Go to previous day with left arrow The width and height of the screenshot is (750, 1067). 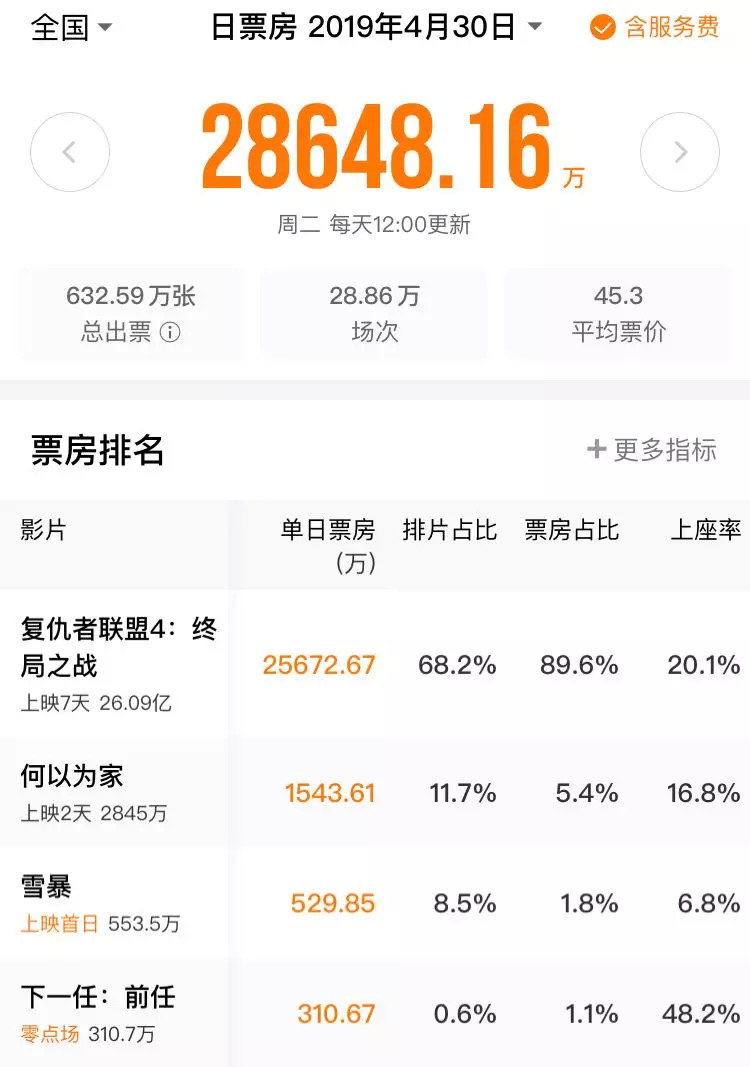[x=69, y=152]
